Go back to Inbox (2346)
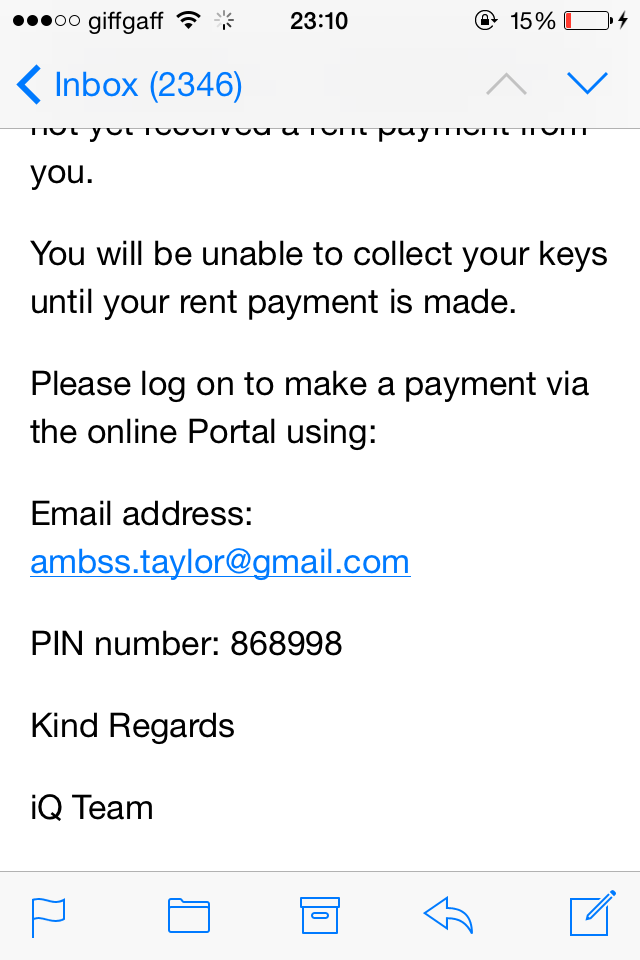Screen dimensions: 640x960 coord(130,85)
